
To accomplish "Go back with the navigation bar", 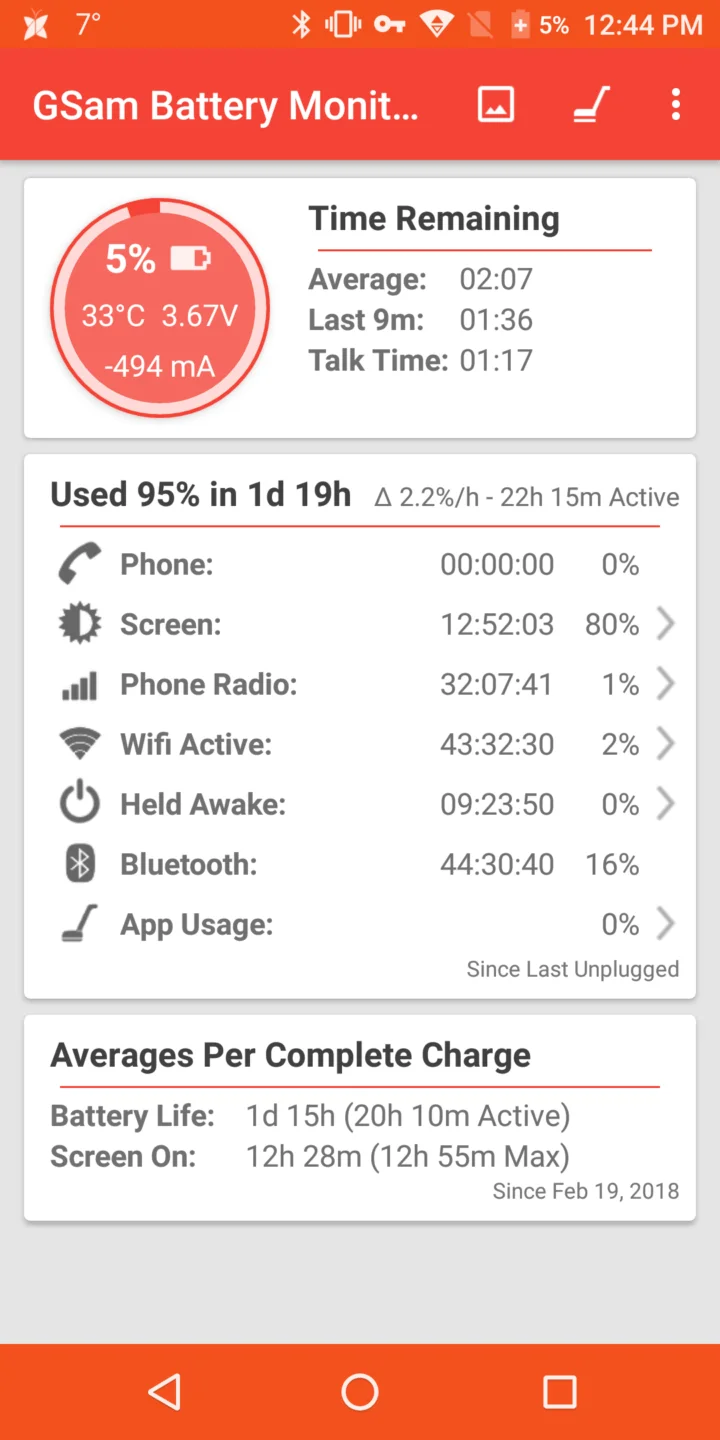I will (x=164, y=1392).
